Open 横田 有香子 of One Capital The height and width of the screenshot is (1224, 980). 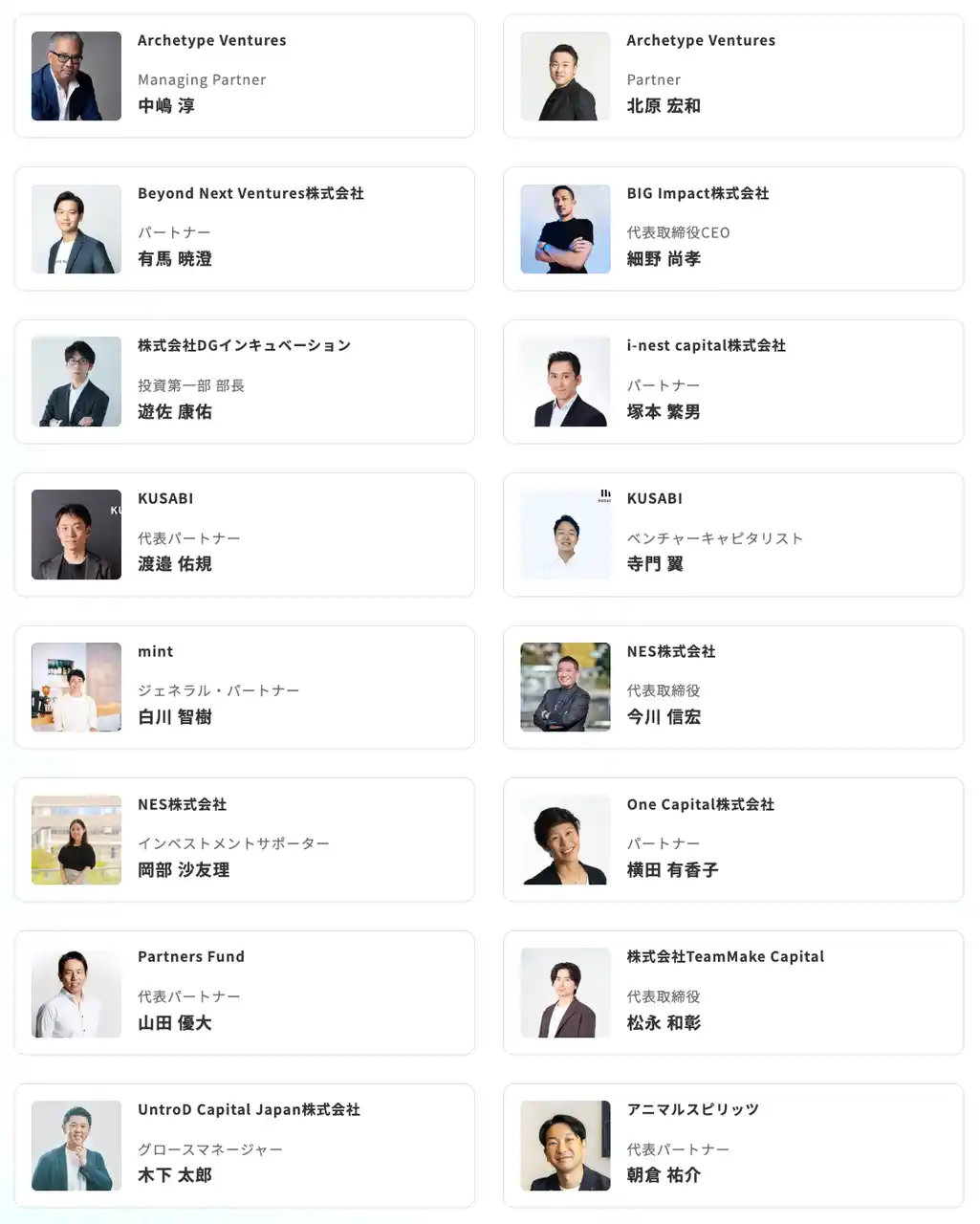[x=733, y=841]
